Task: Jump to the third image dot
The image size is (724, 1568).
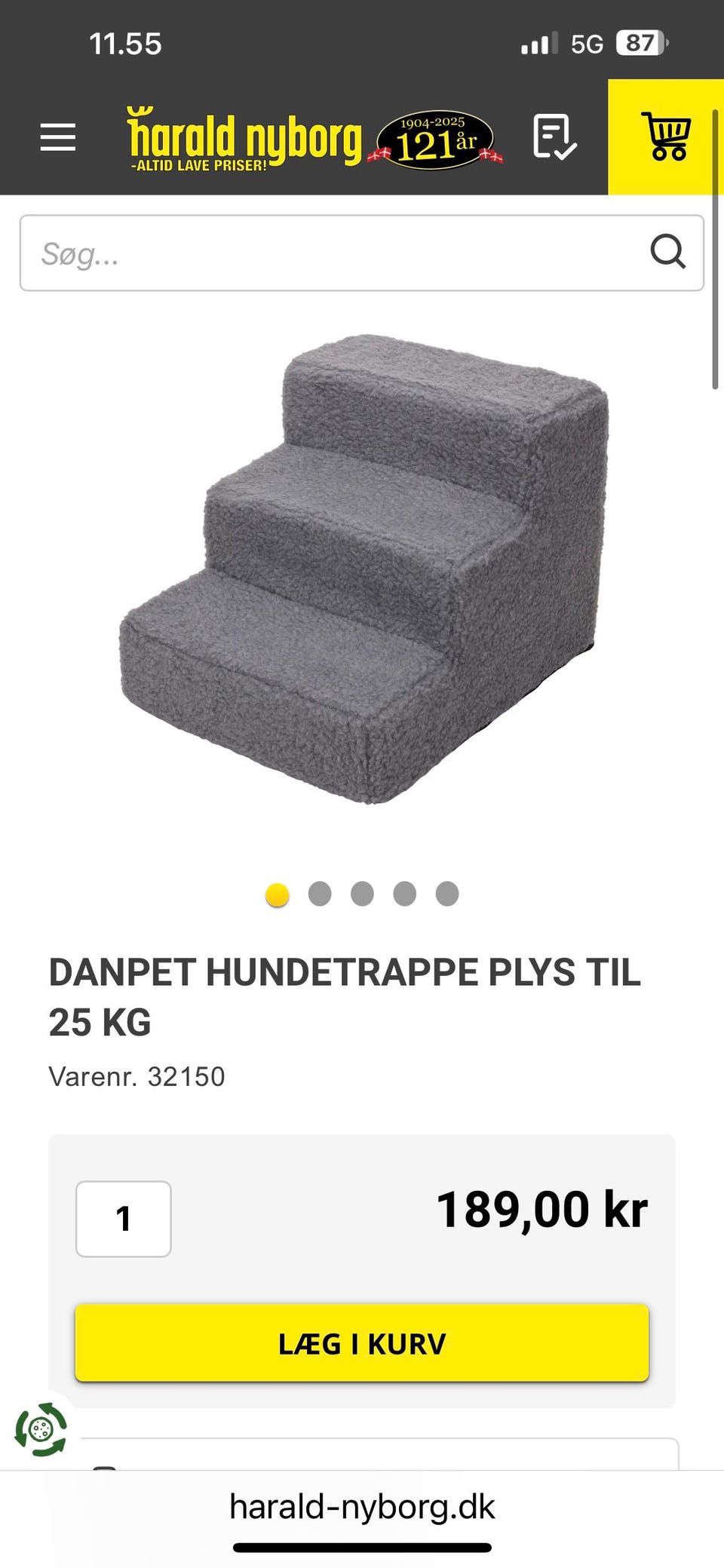Action: (362, 894)
